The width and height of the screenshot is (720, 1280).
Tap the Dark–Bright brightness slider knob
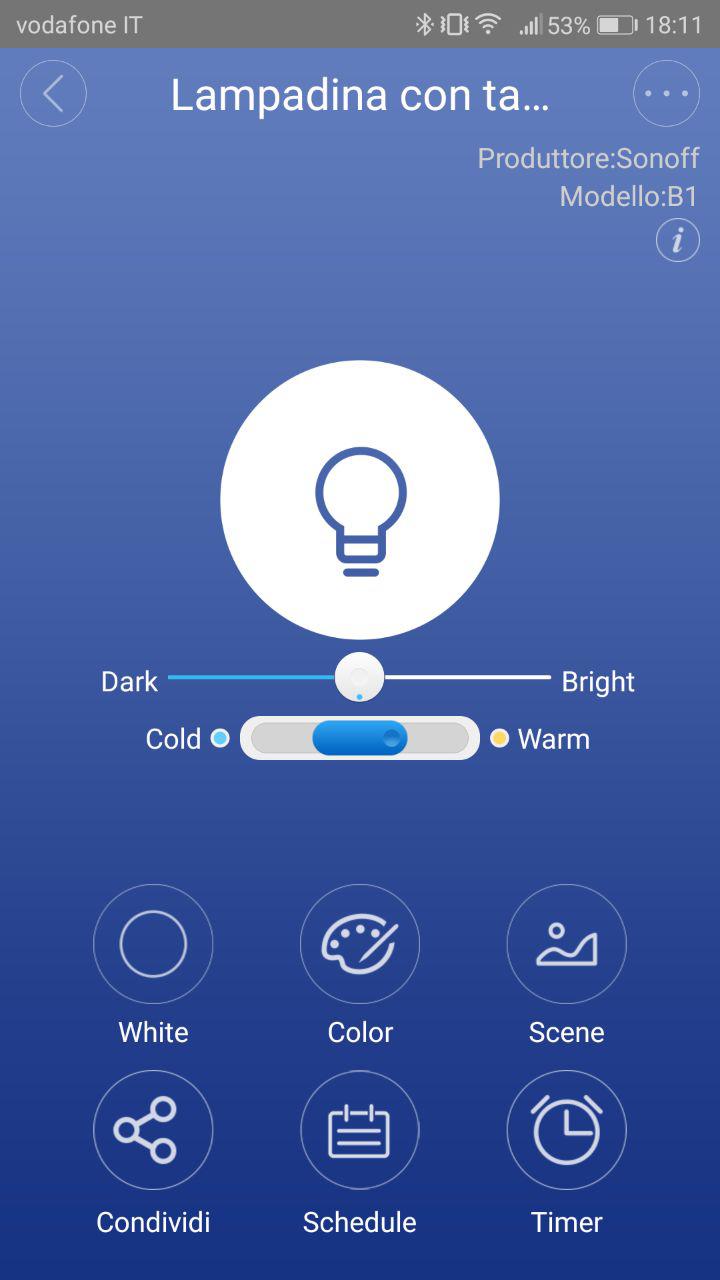(359, 677)
